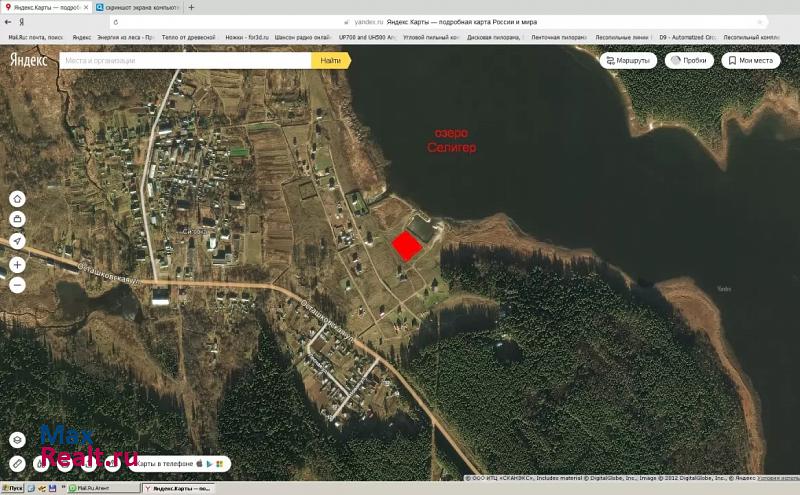
Task: Click the Найти search button
Action: 331,60
